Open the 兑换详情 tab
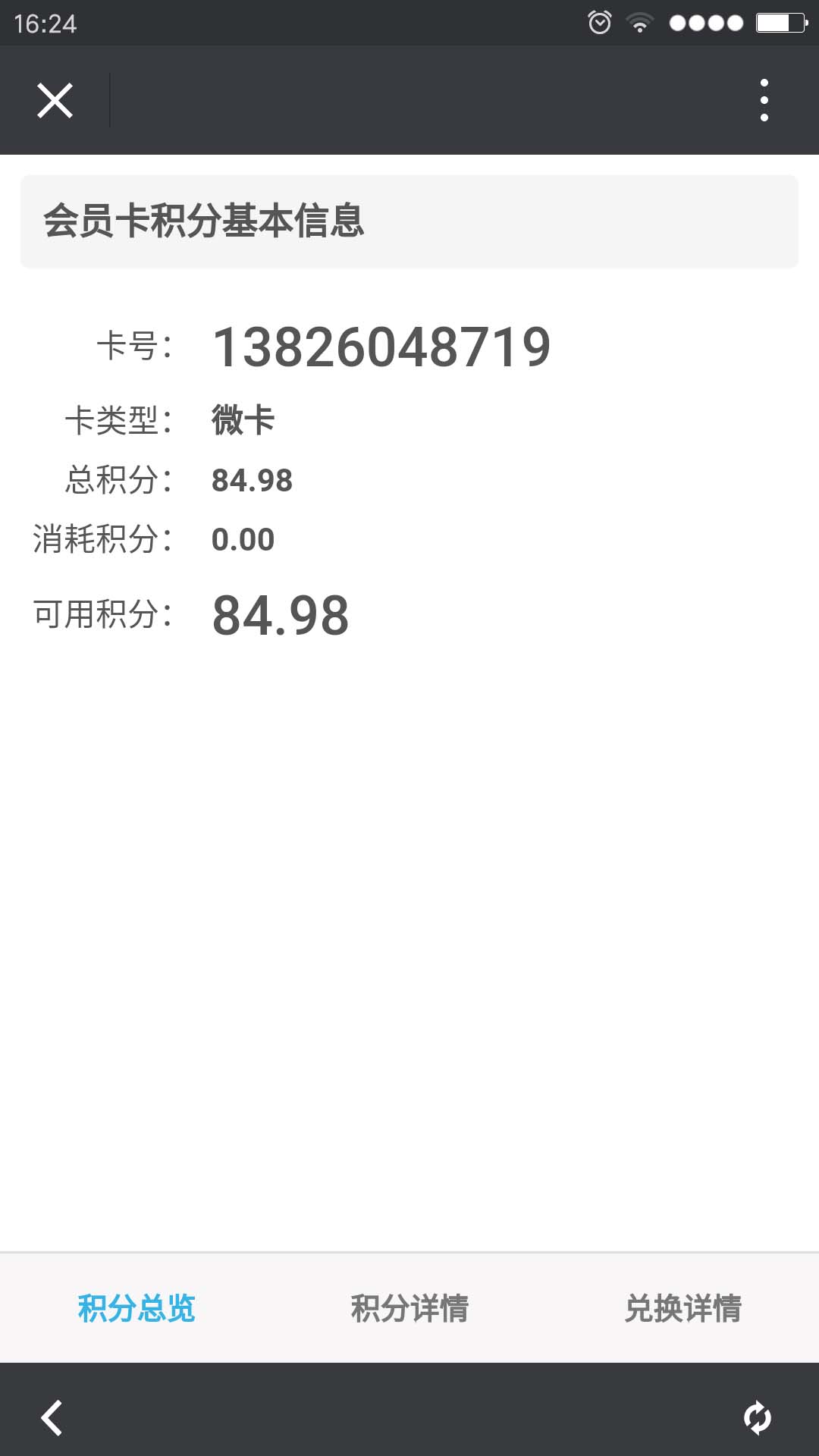 (682, 1308)
